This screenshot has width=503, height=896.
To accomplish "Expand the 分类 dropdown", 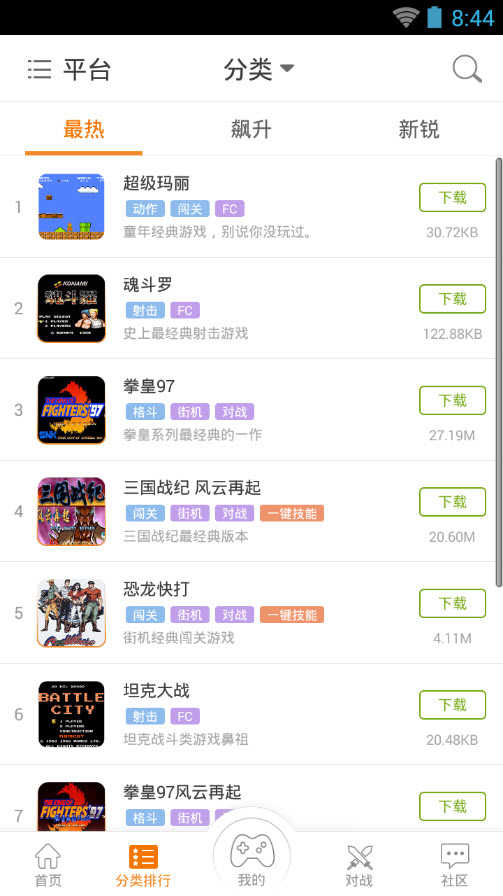I will tap(258, 69).
